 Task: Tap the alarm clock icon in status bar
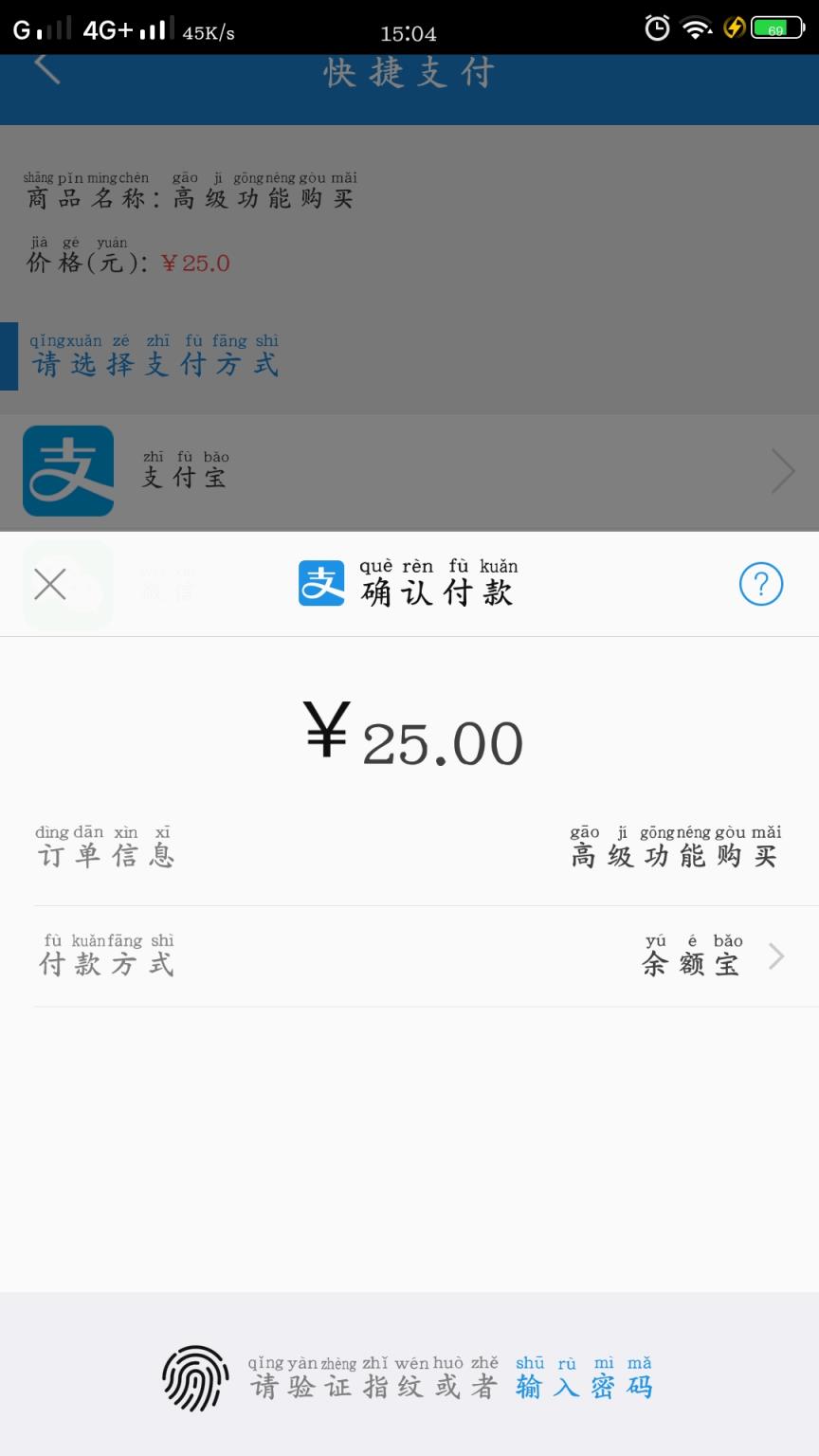tap(656, 30)
